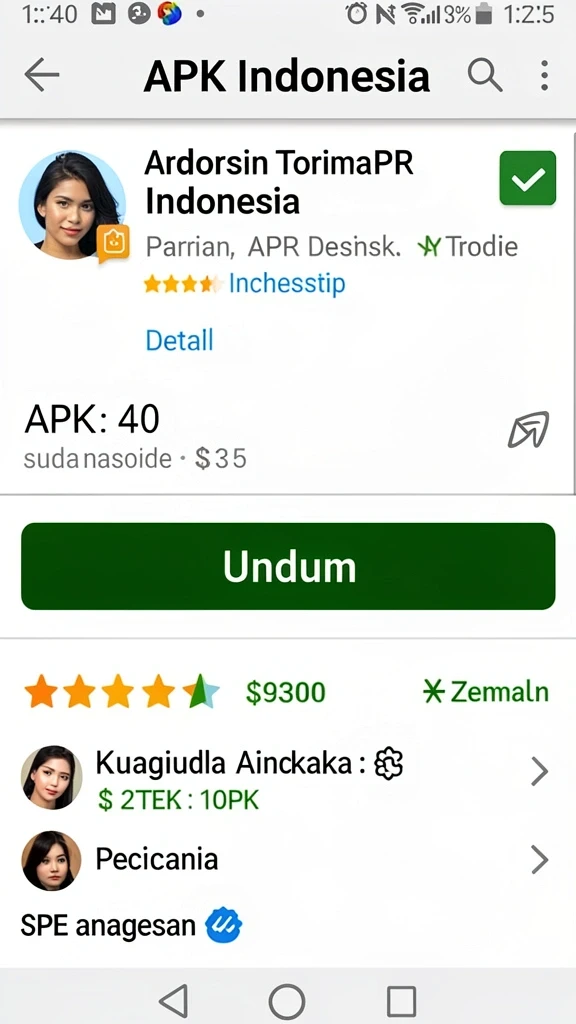Tap the green Undum button
Viewport: 576px width, 1024px height.
(x=288, y=566)
